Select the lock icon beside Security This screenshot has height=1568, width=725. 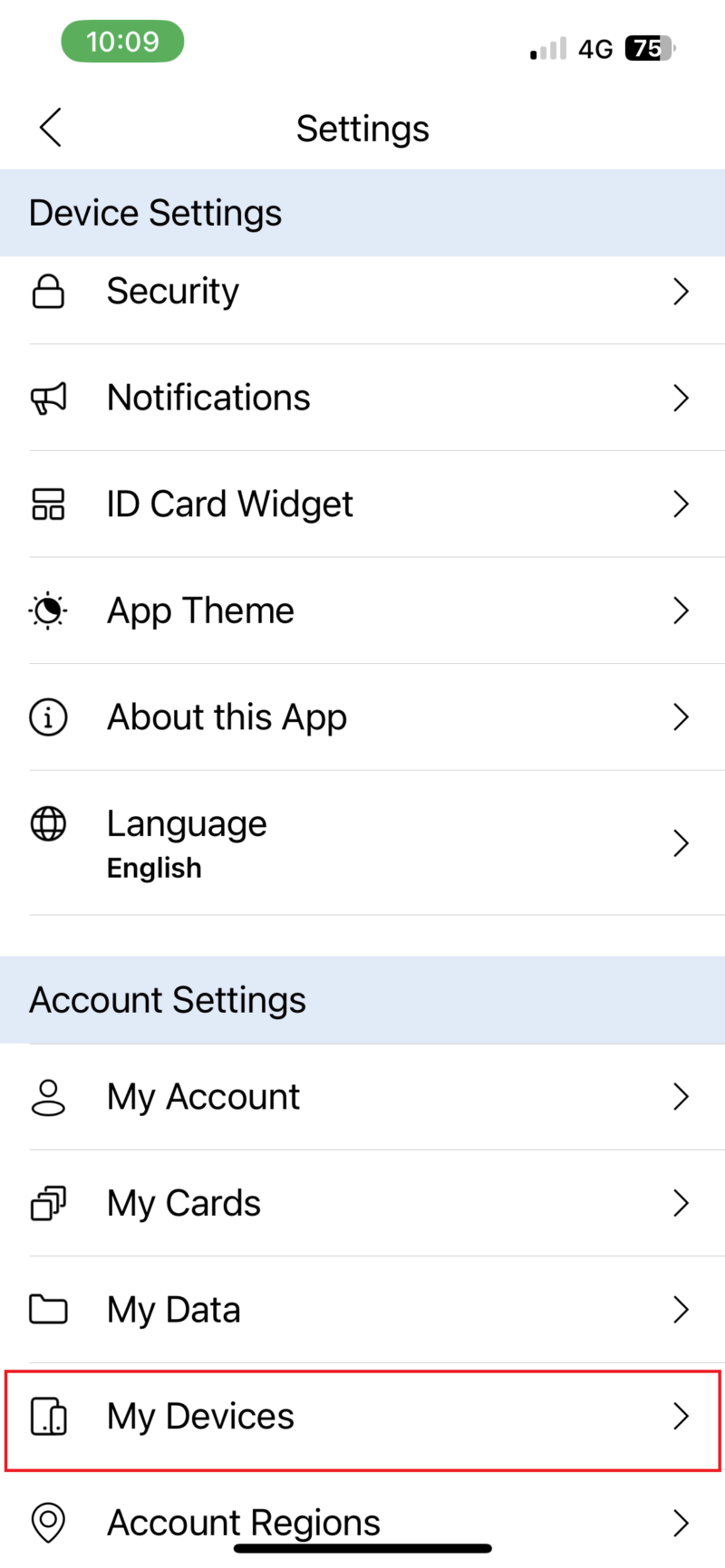(48, 291)
